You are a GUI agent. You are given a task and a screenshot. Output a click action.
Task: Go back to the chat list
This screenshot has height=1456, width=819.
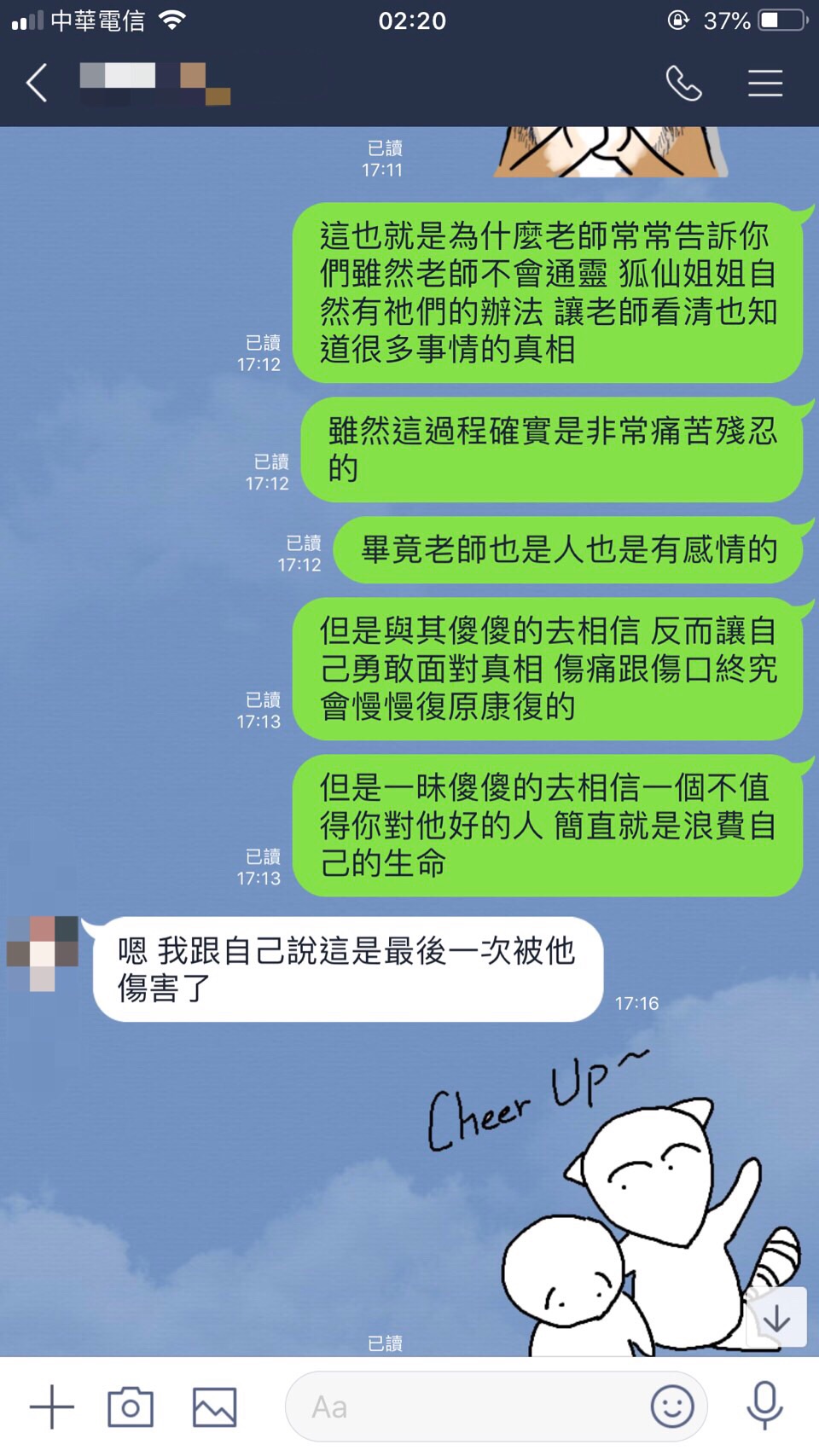pyautogui.click(x=37, y=84)
